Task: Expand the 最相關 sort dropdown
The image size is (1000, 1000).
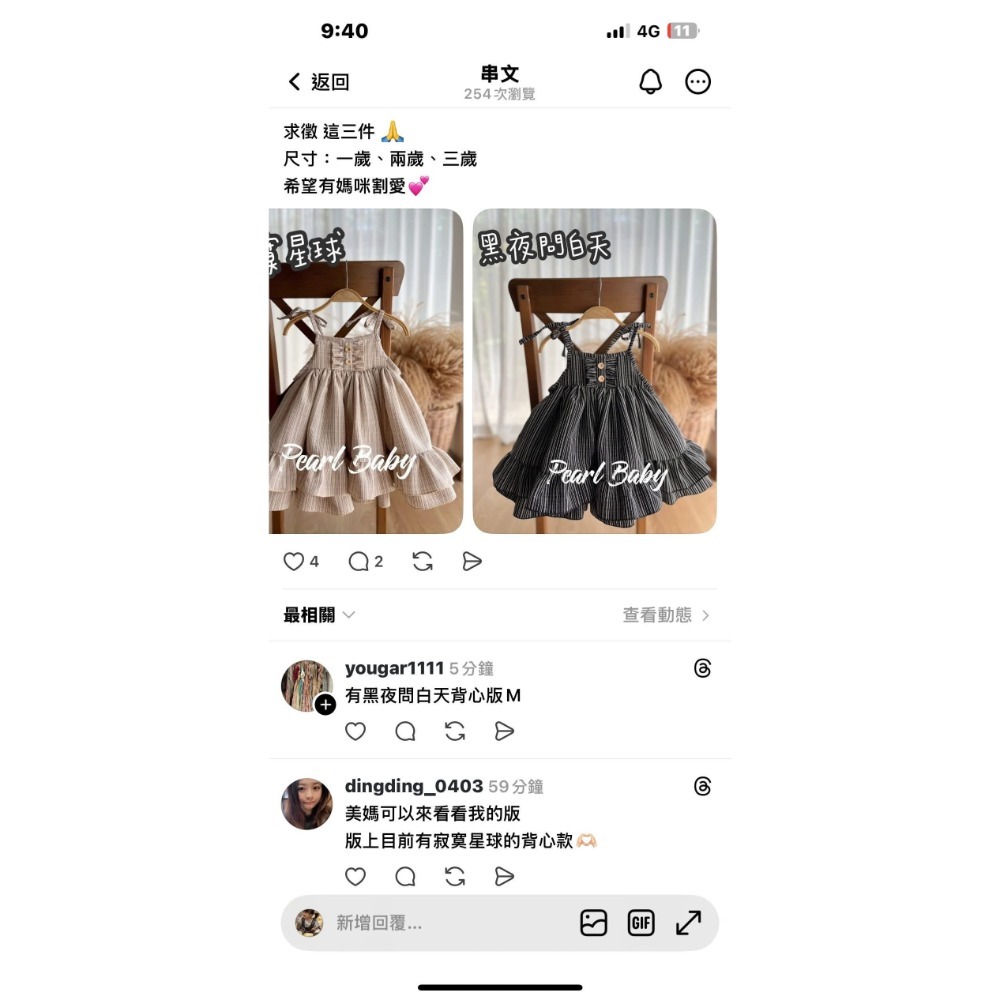Action: [x=319, y=615]
